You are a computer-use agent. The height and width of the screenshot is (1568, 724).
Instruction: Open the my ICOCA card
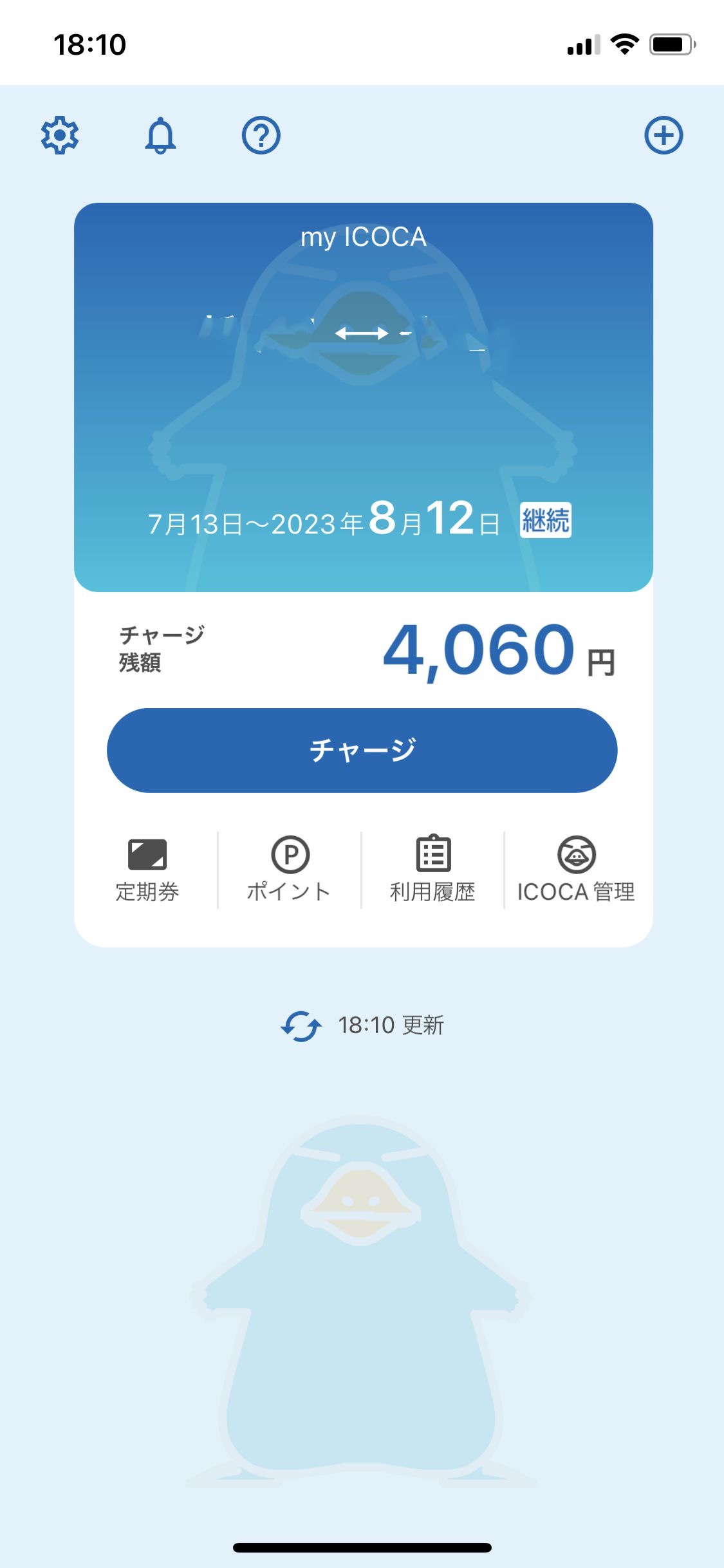(364, 397)
